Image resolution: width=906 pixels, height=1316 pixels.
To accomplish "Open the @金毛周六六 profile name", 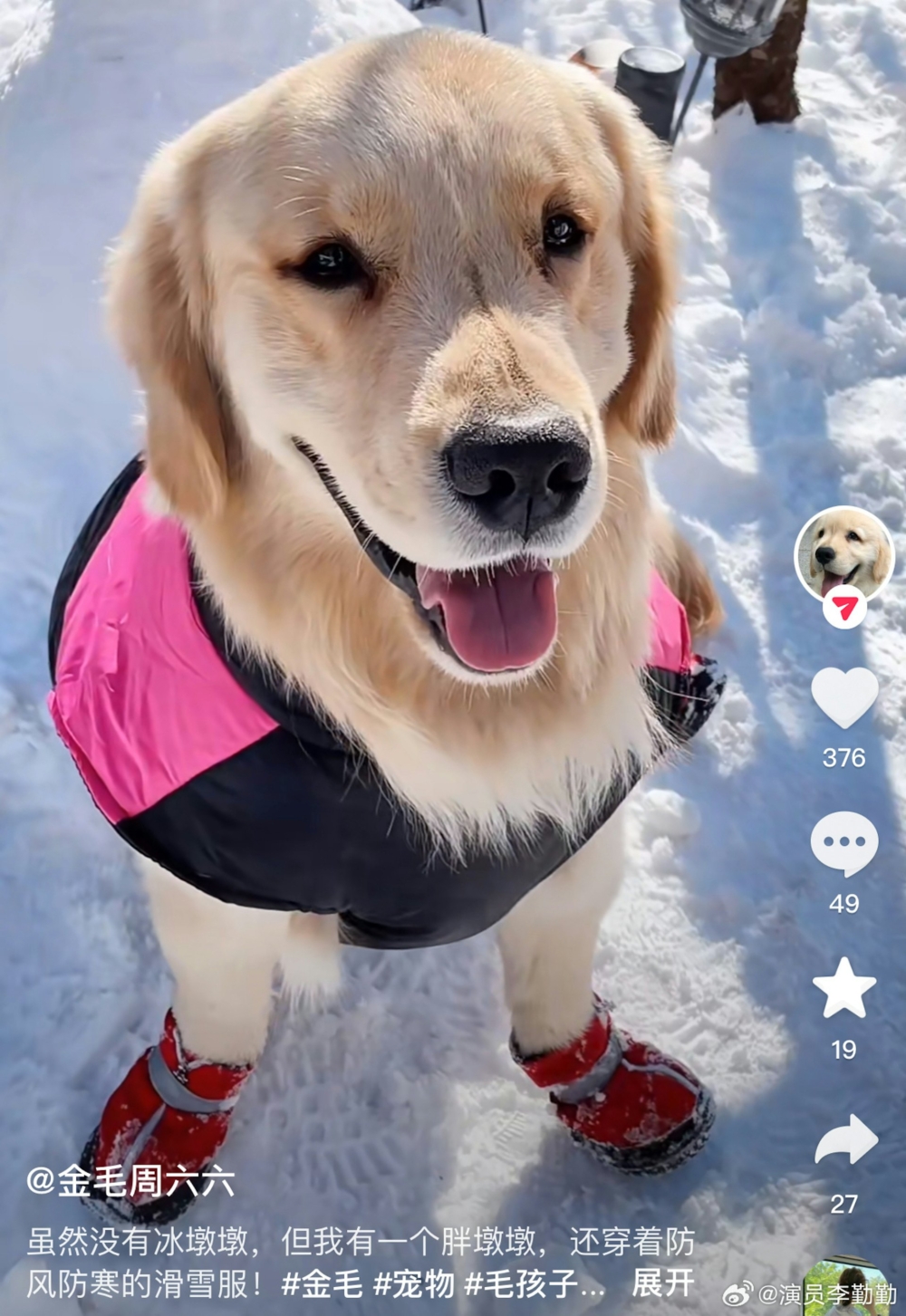I will point(130,1181).
